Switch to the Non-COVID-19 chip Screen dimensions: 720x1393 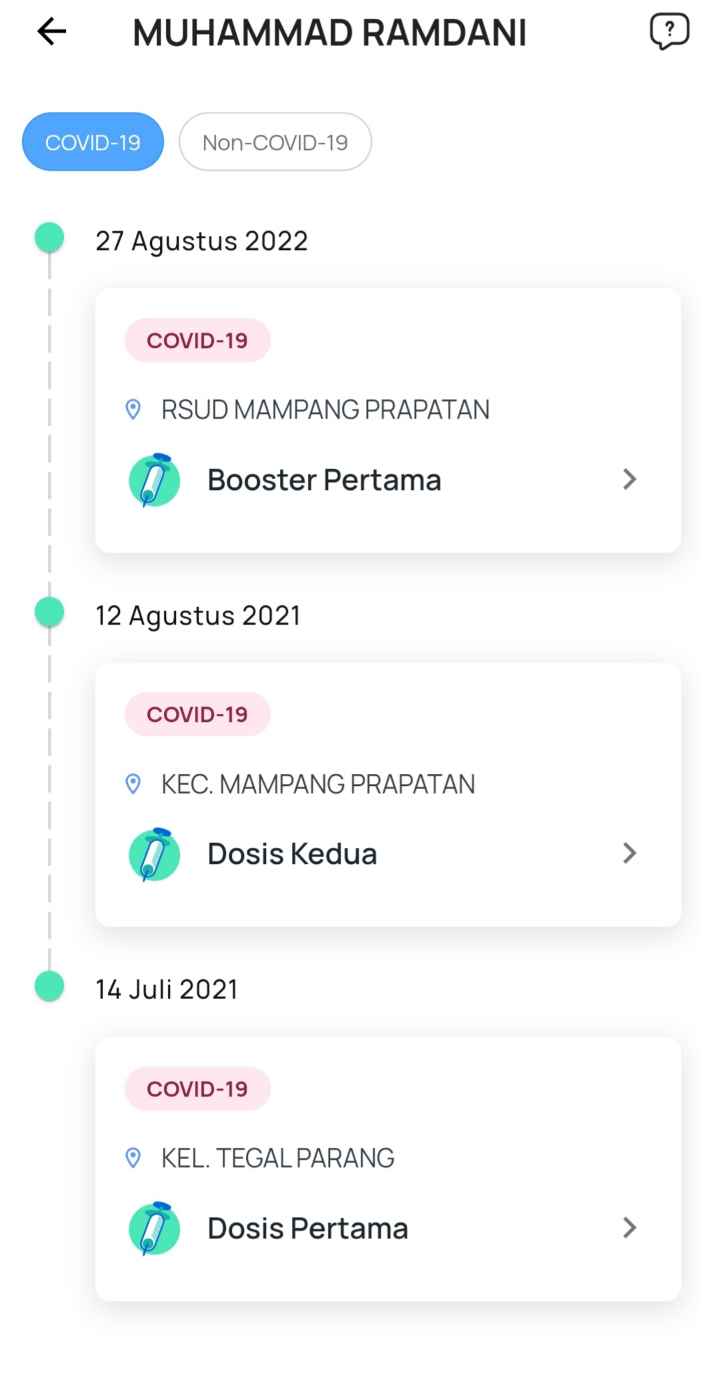coord(275,142)
